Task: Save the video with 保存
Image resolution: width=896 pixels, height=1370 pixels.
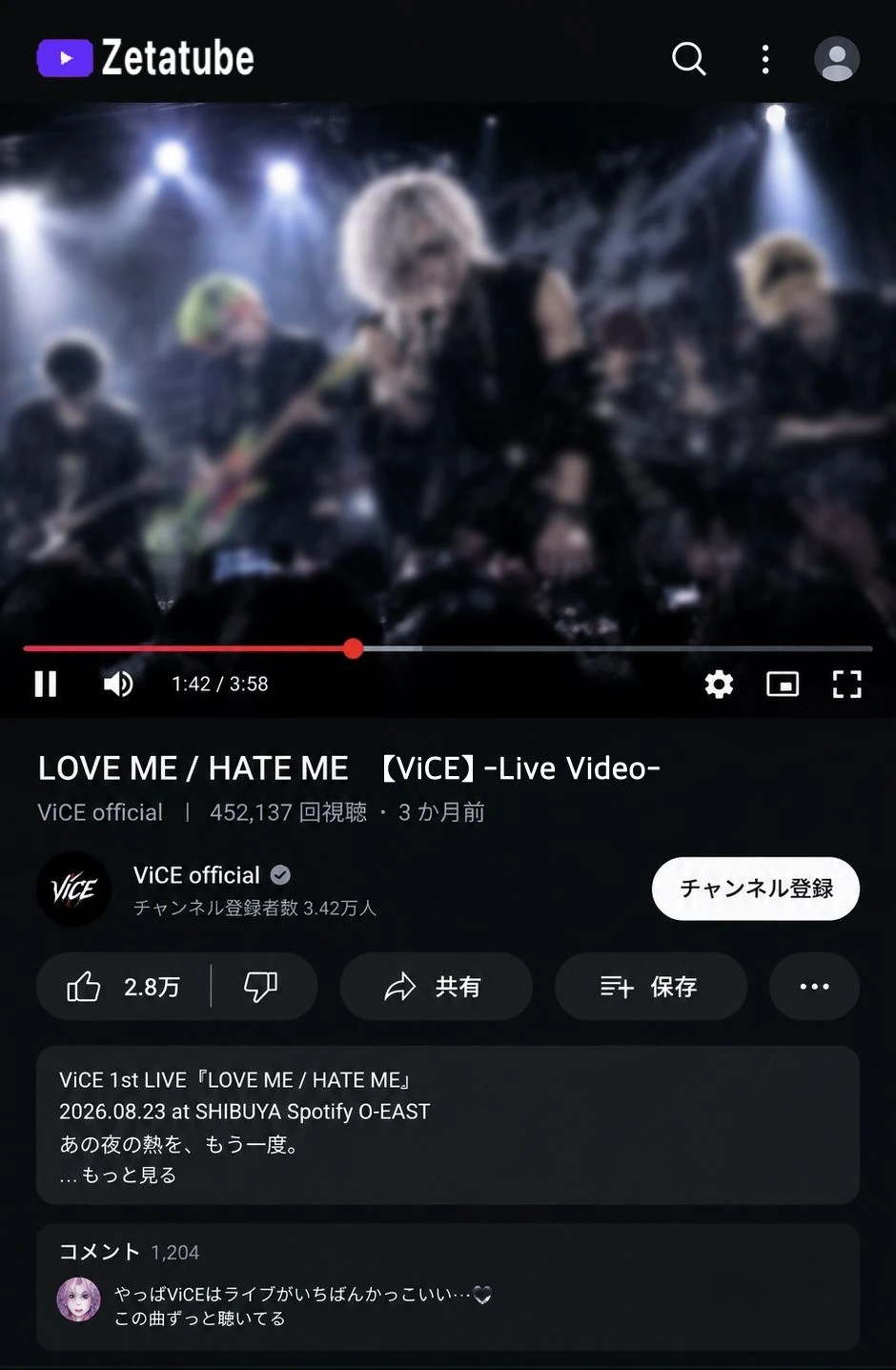Action: point(651,987)
